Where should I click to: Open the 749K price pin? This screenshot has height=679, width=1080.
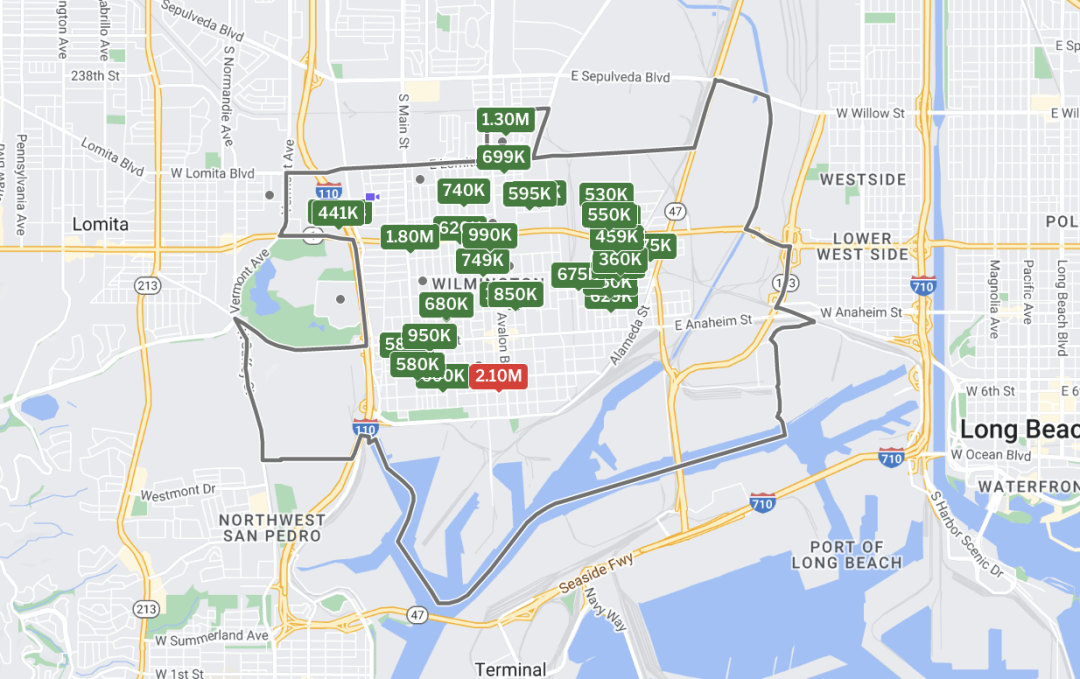click(482, 260)
